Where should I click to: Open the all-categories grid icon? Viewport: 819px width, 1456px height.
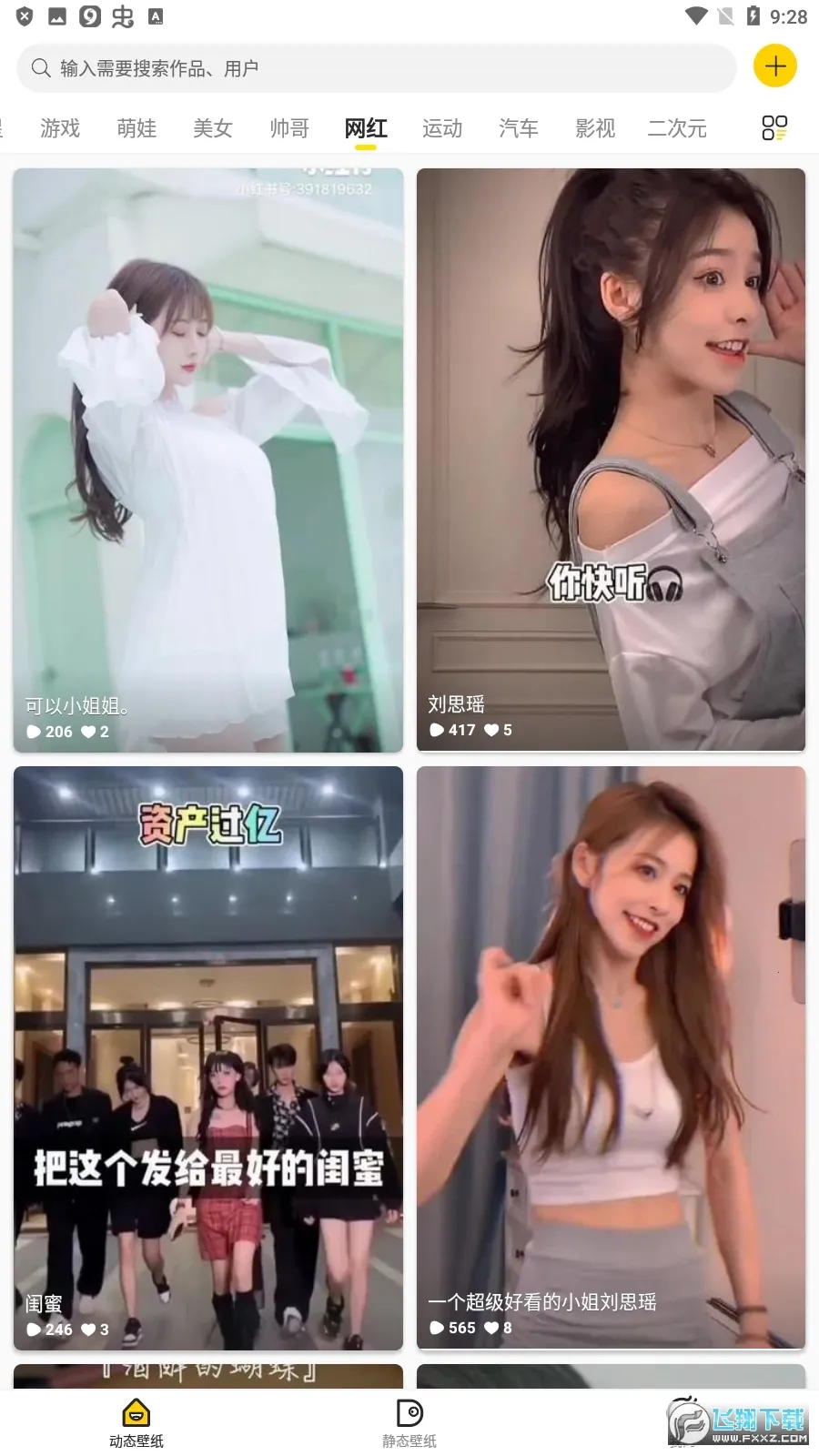pyautogui.click(x=774, y=127)
